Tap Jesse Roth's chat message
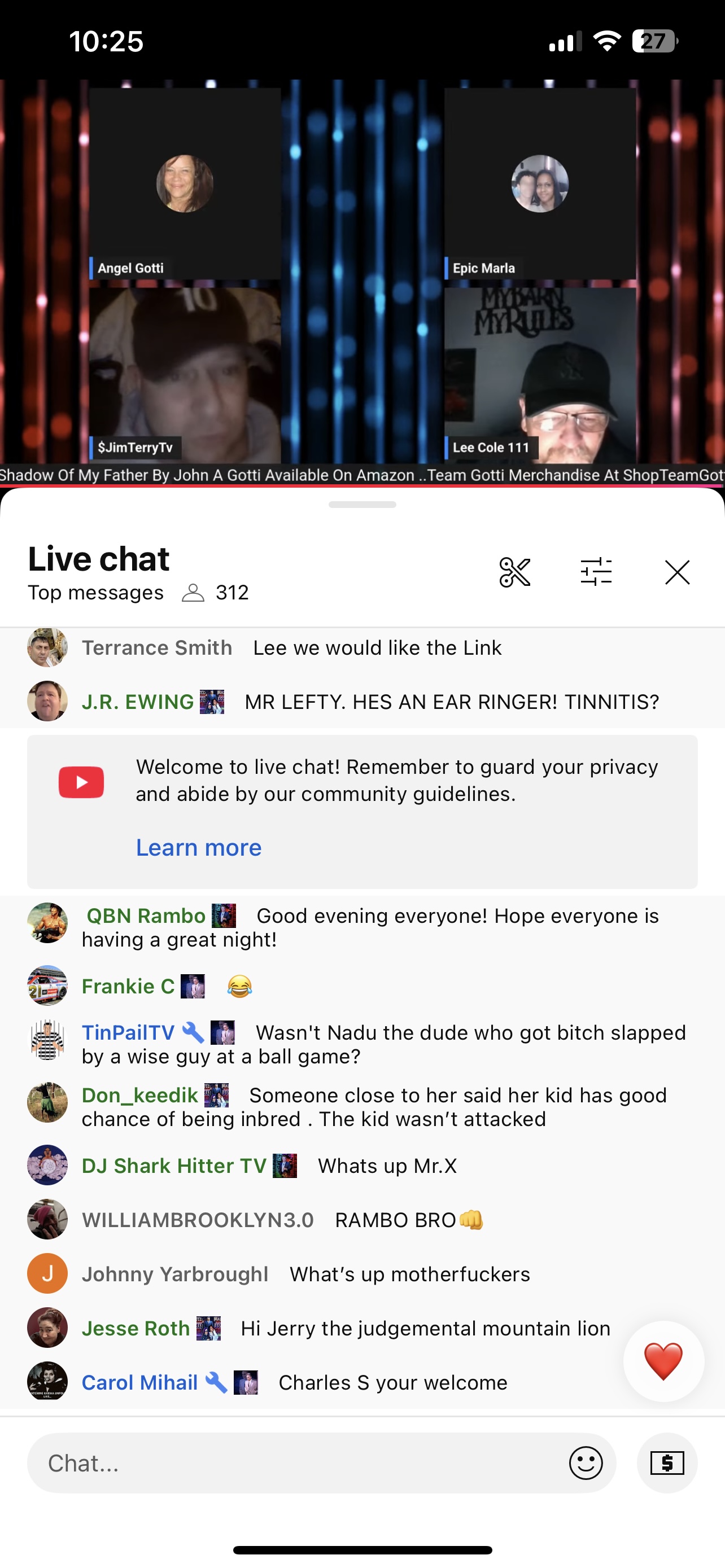Viewport: 725px width, 1568px height. [425, 1328]
